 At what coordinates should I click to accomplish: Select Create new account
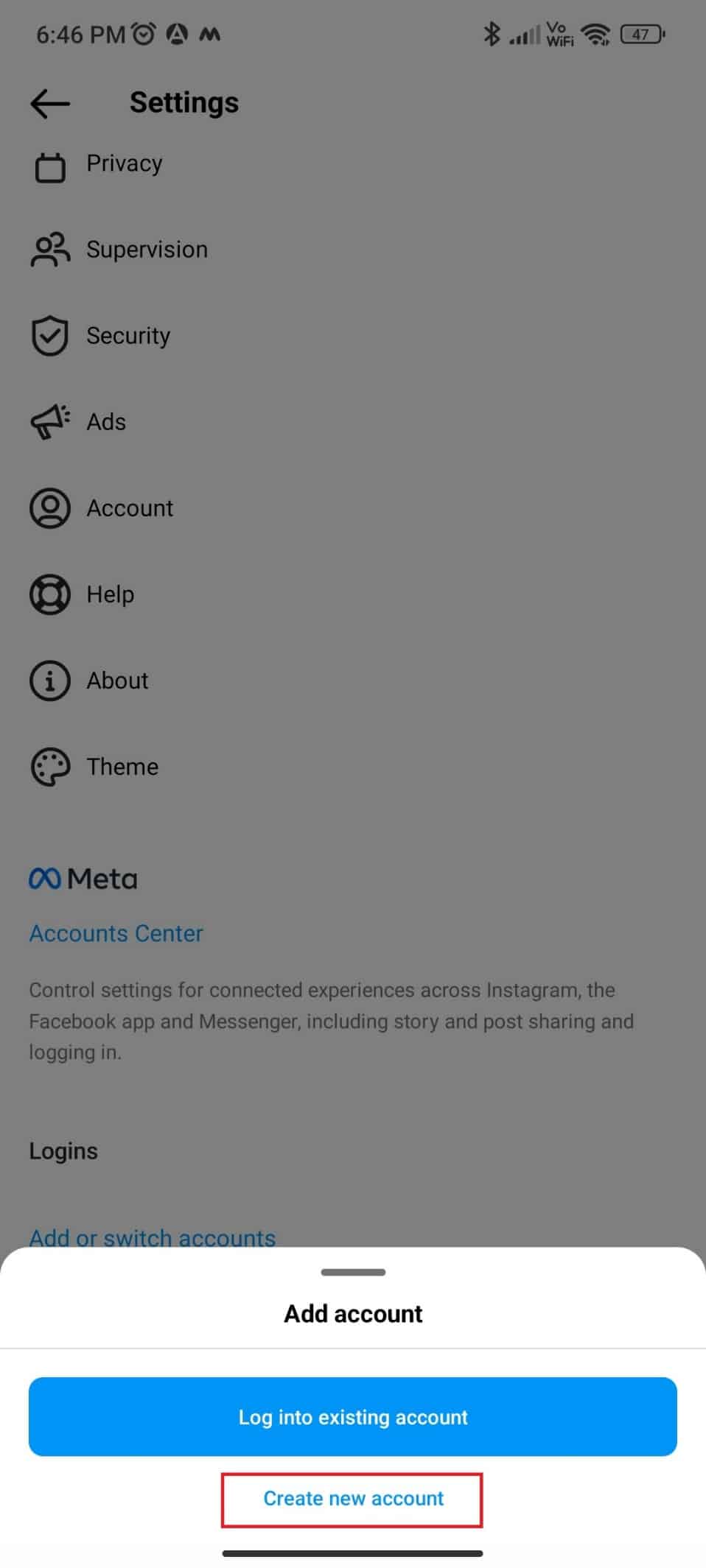(352, 1499)
